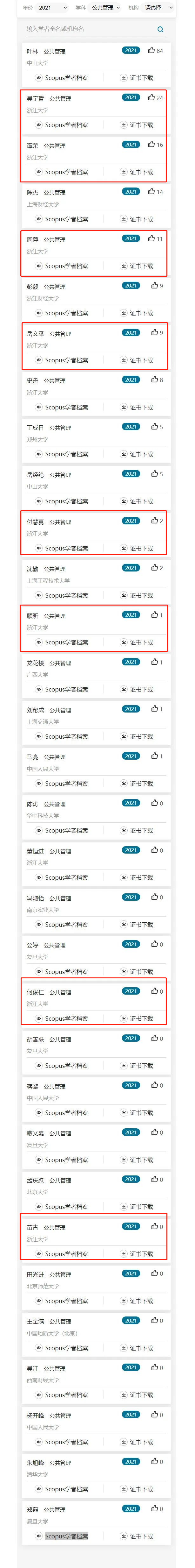This screenshot has height=1568, width=195.
Task: Open the 学科 公共管理 dropdown
Action: pyautogui.click(x=106, y=8)
